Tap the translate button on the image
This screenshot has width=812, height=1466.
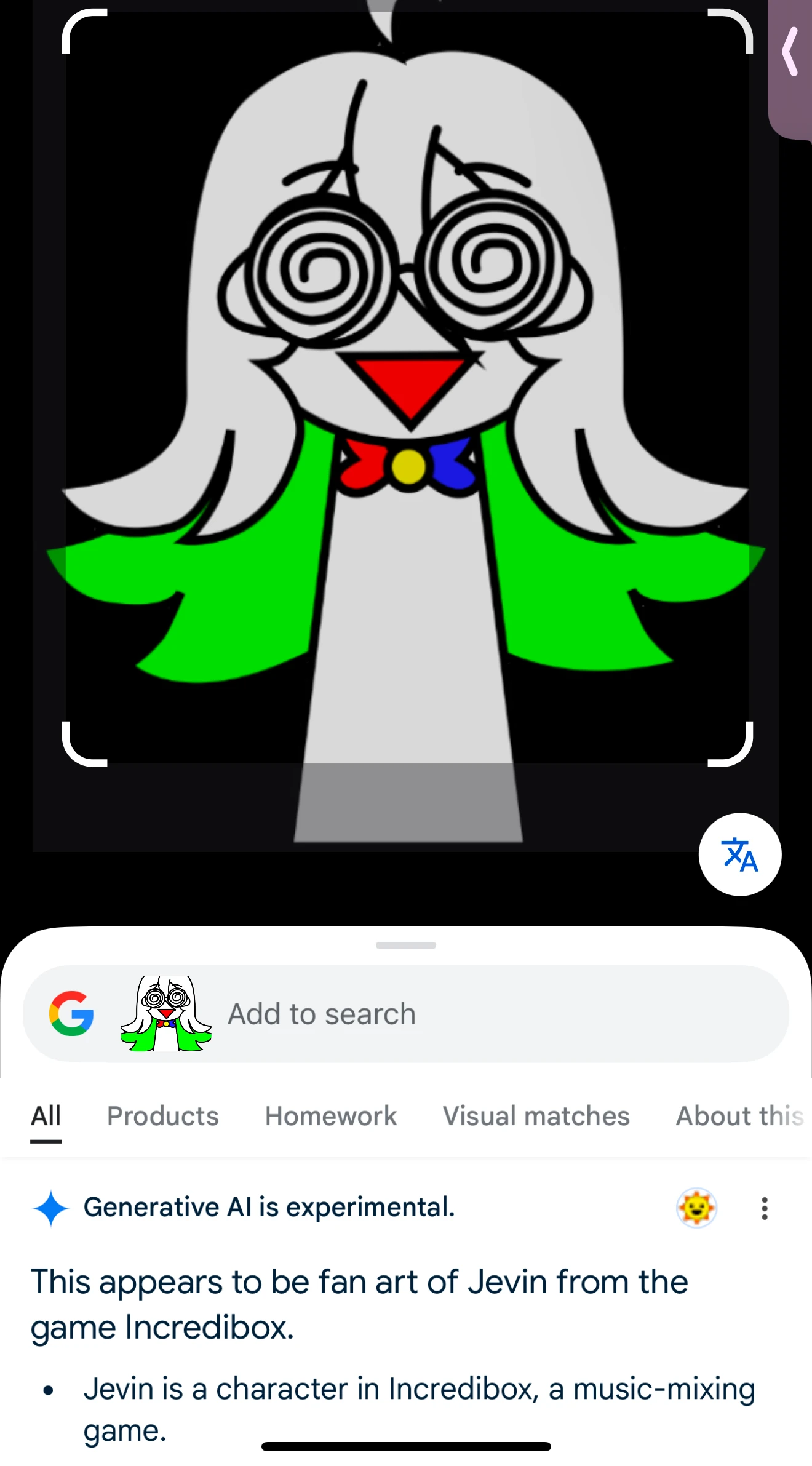point(739,854)
